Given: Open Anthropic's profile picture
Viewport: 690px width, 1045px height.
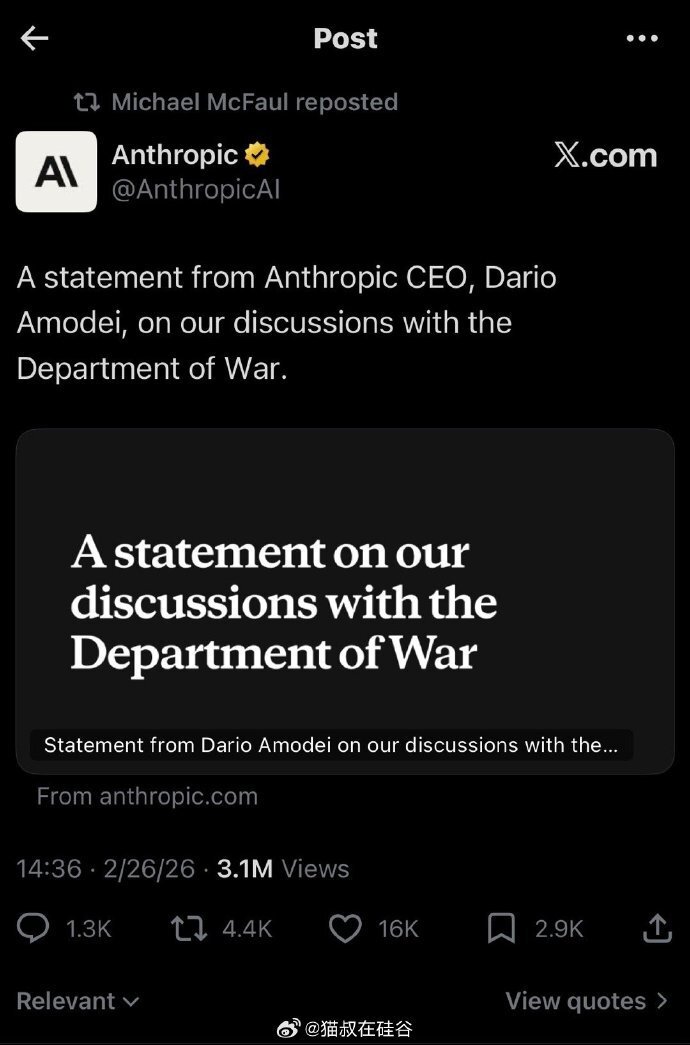Looking at the screenshot, I should pos(56,171).
